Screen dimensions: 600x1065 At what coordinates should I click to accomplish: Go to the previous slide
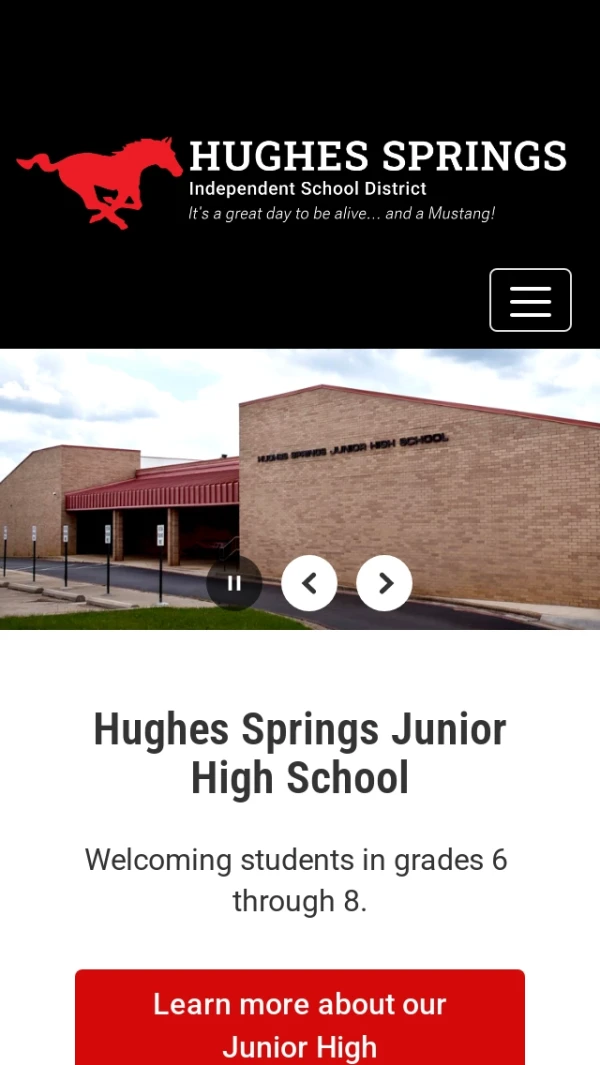coord(309,583)
